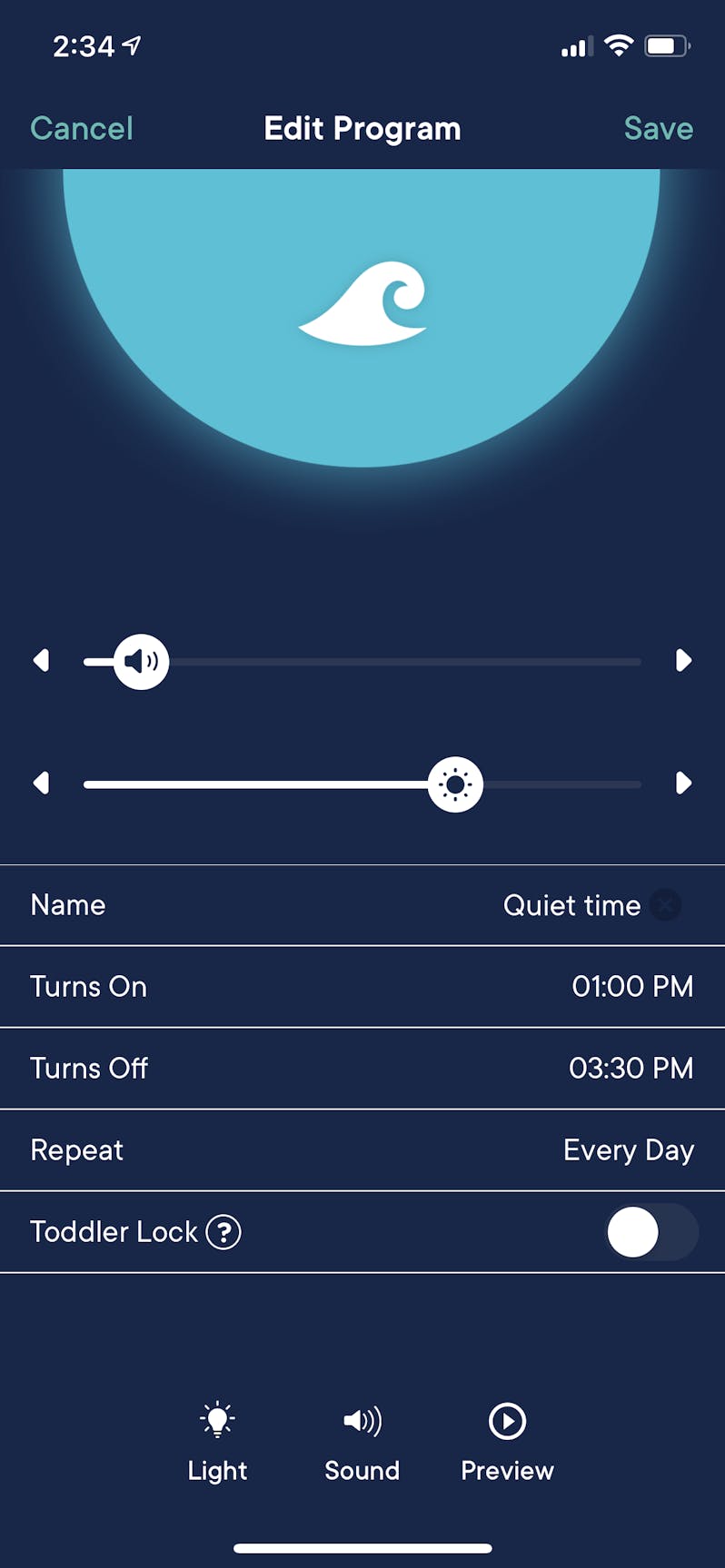Viewport: 725px width, 1568px height.
Task: Save the program changes
Action: 658,129
